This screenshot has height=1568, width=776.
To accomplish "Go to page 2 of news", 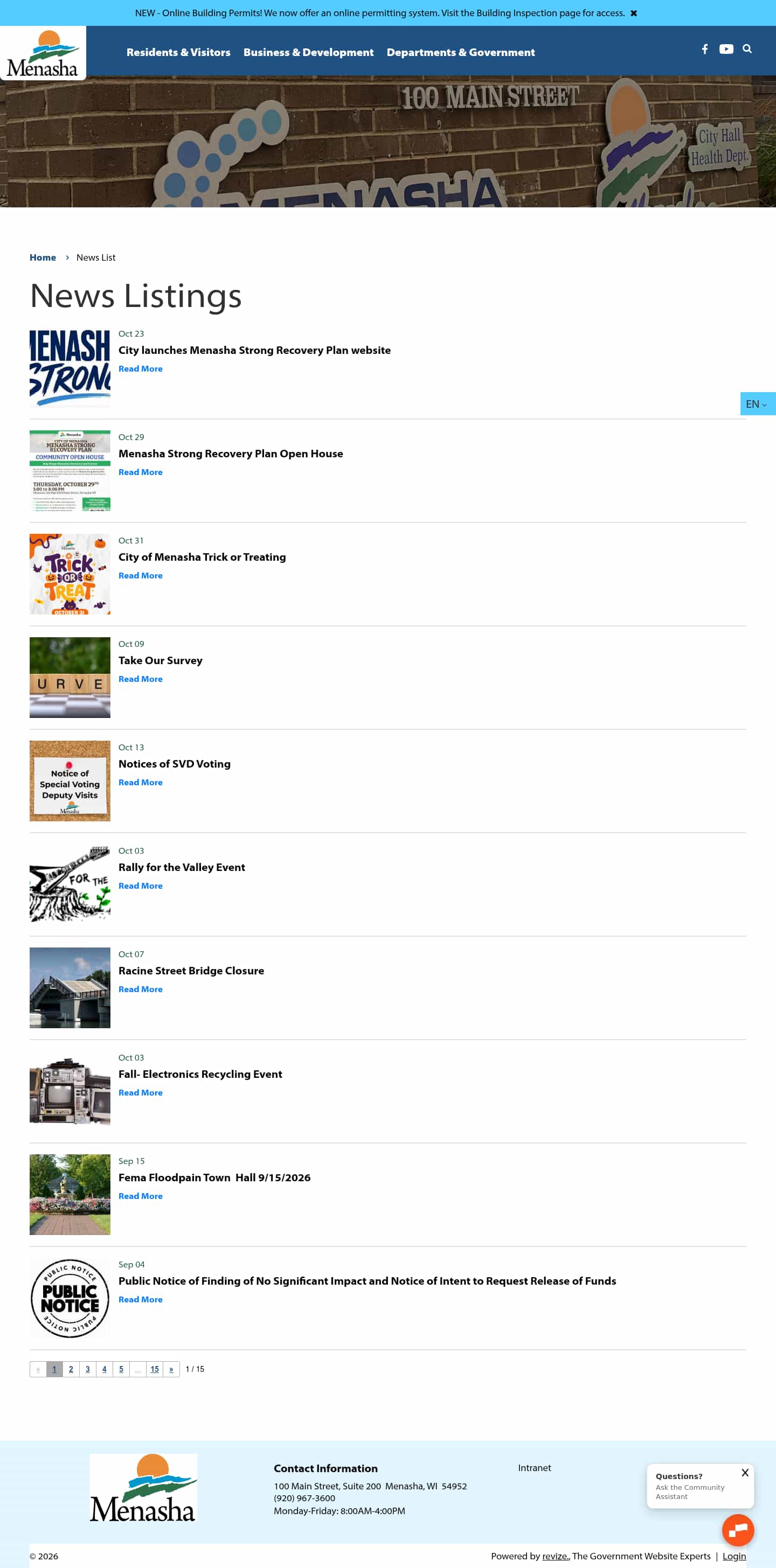I will pos(71,1369).
